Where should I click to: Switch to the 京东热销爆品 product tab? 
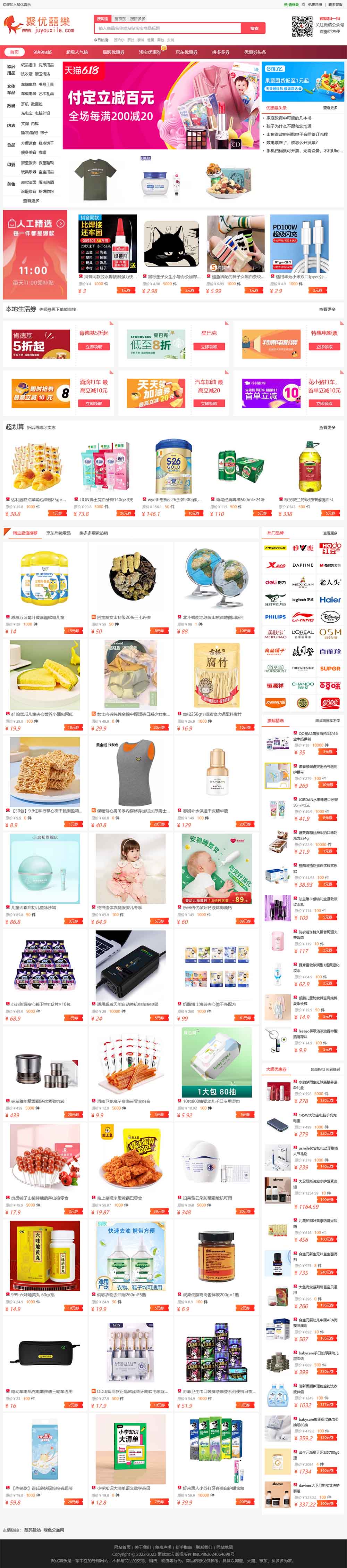(58, 533)
